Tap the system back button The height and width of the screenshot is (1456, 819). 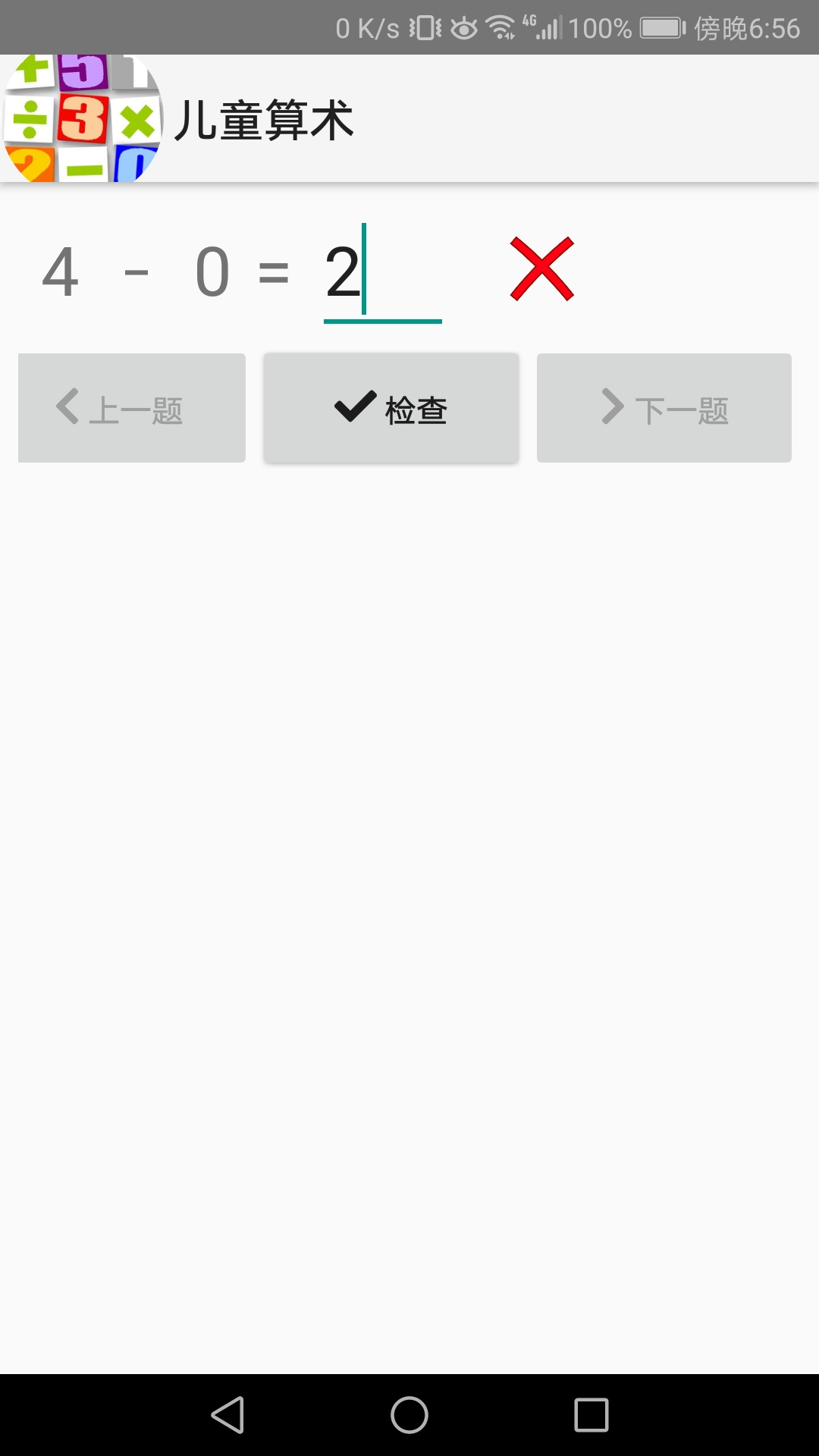(x=227, y=1415)
